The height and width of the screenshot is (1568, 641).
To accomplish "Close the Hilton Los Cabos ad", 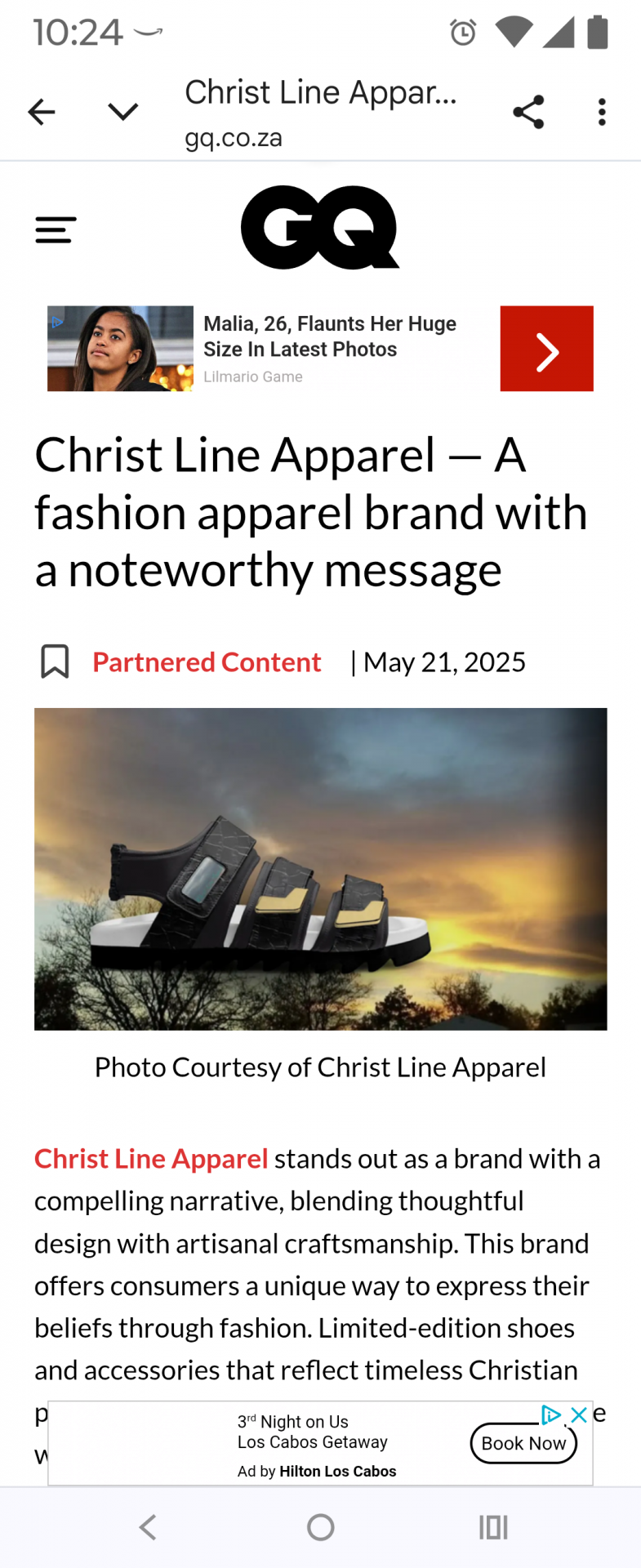I will pyautogui.click(x=579, y=1414).
